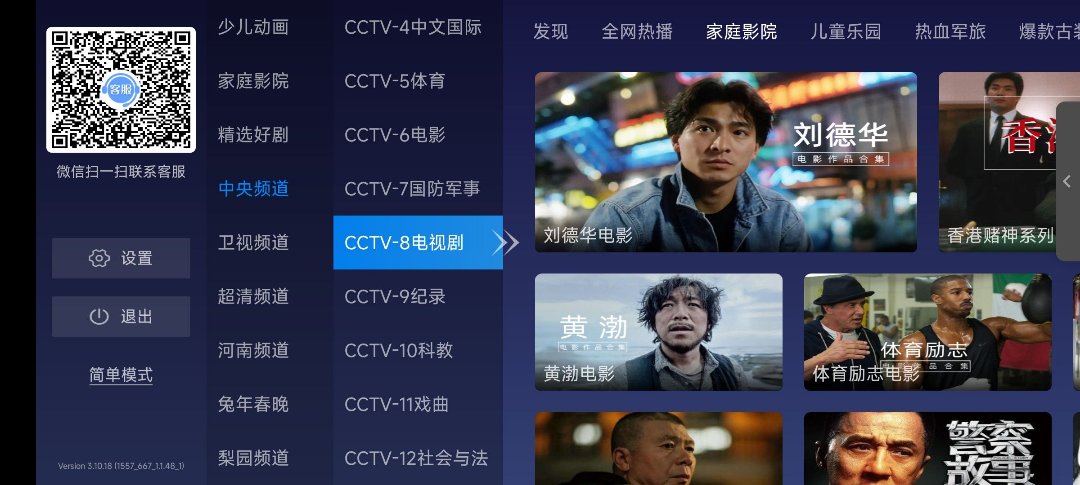This screenshot has width=1080, height=485.
Task: Open the 儿童乐园 tab
Action: pyautogui.click(x=846, y=31)
